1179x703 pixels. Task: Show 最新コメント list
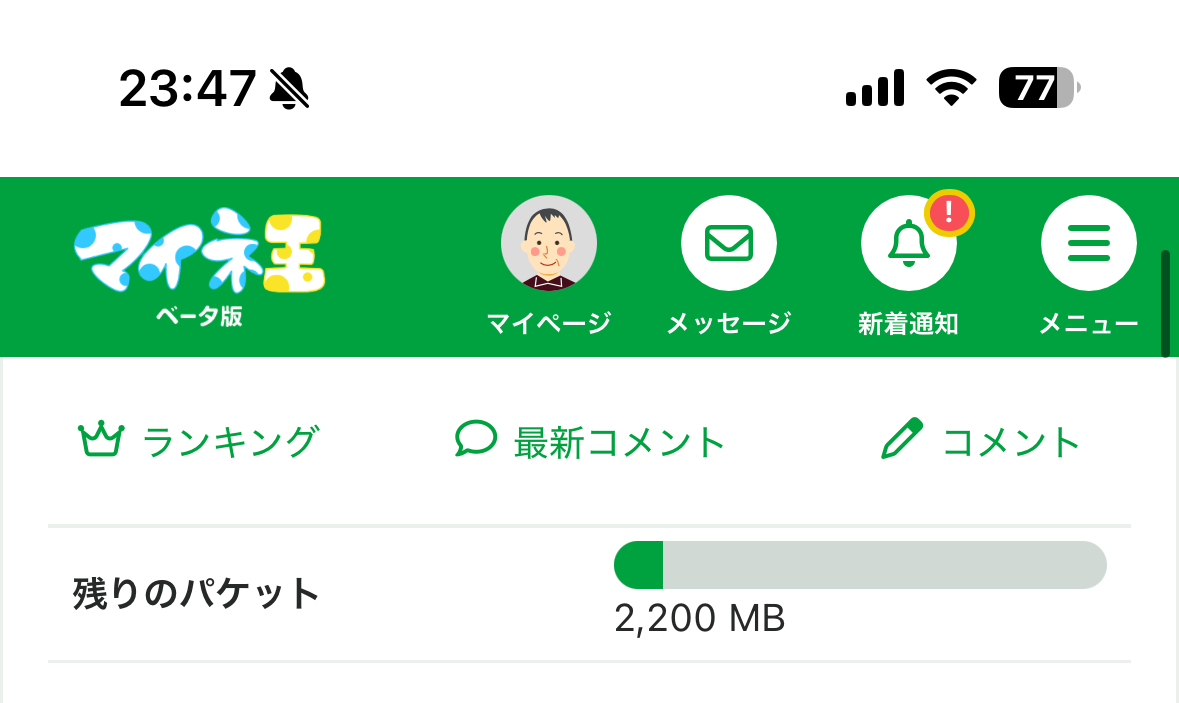(589, 441)
